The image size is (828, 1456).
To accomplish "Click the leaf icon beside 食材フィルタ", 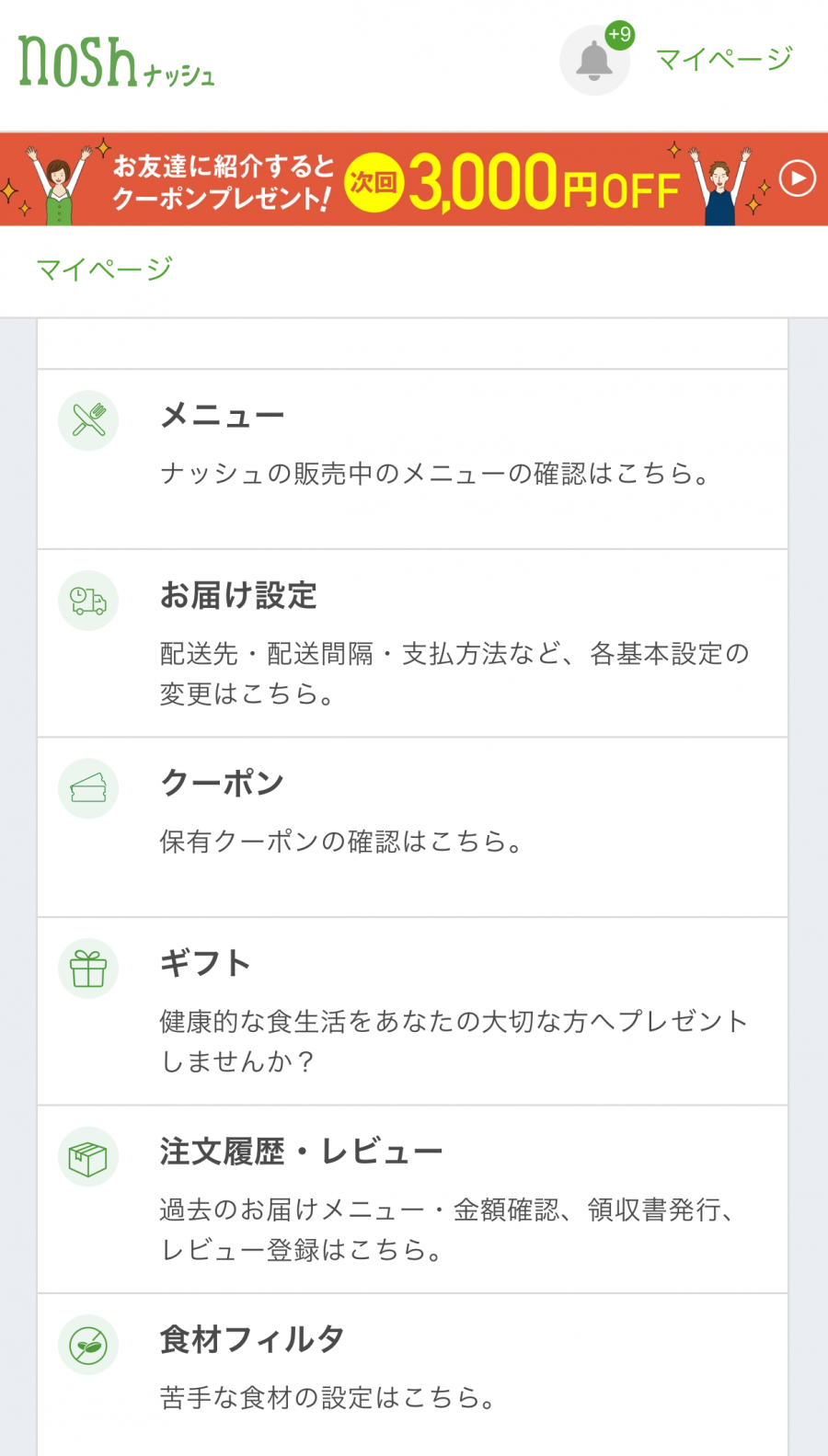I will pos(88,1345).
